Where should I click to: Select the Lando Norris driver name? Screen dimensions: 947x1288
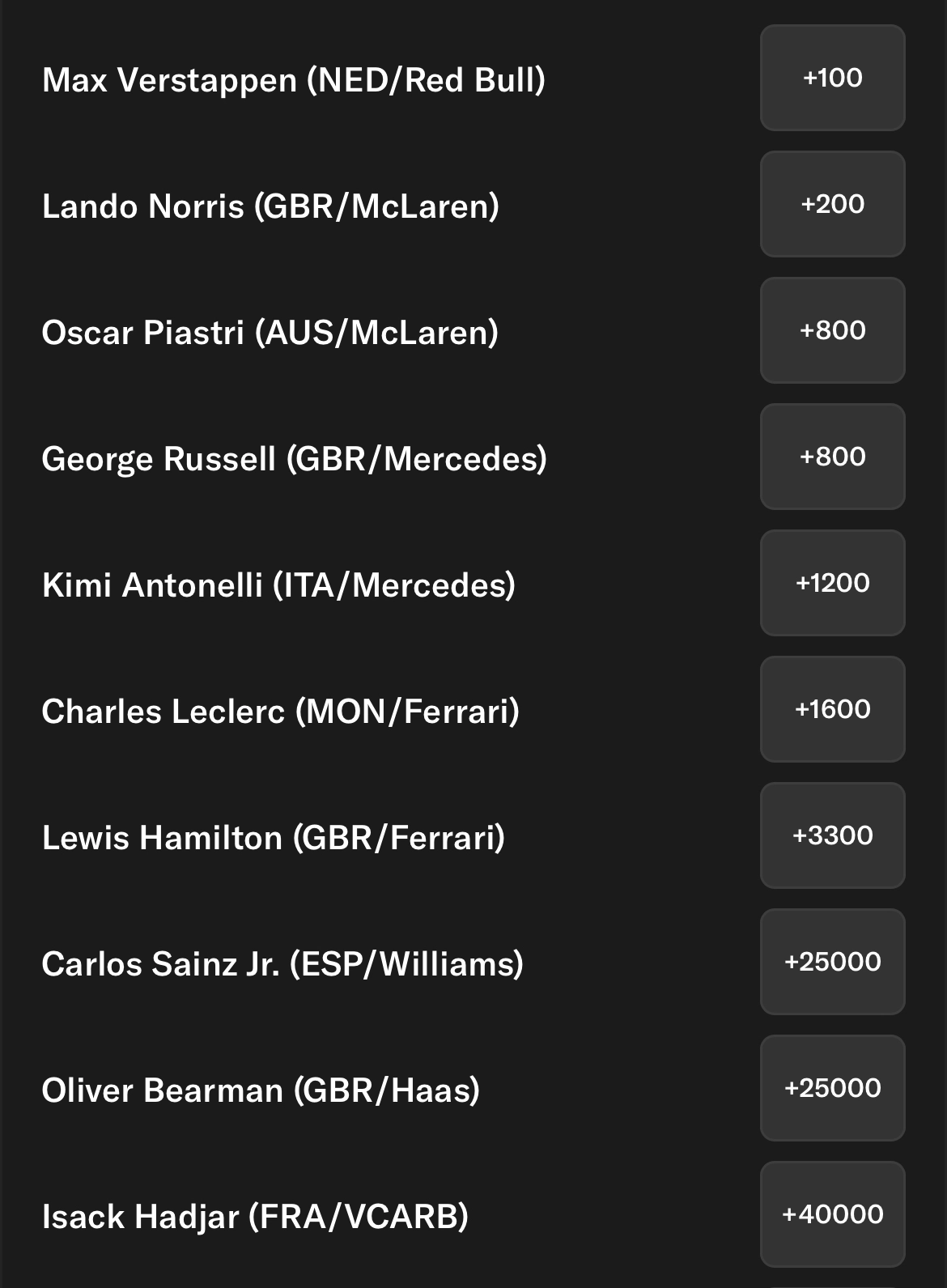tap(271, 204)
